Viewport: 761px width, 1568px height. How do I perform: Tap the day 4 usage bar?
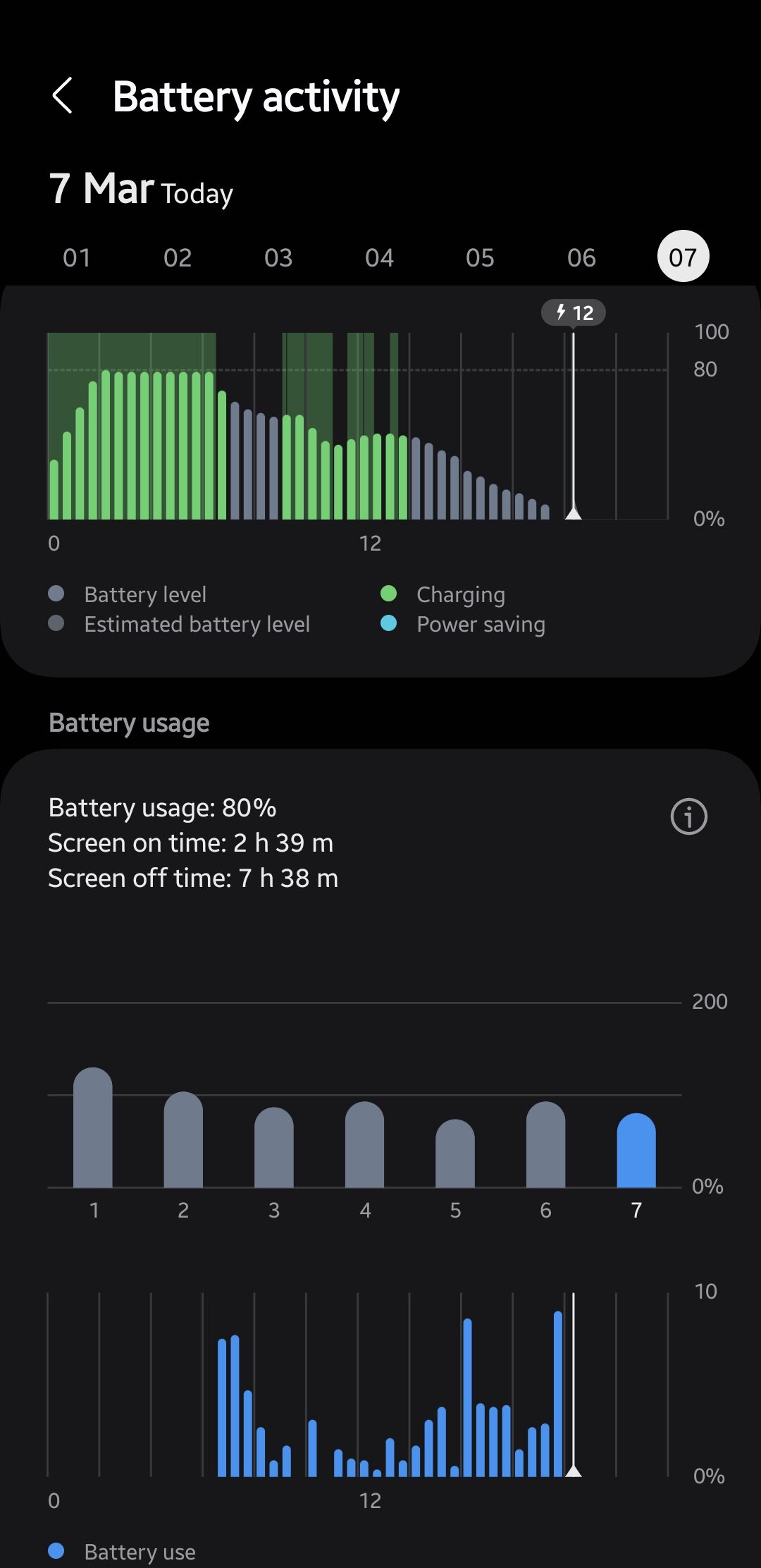[364, 1144]
